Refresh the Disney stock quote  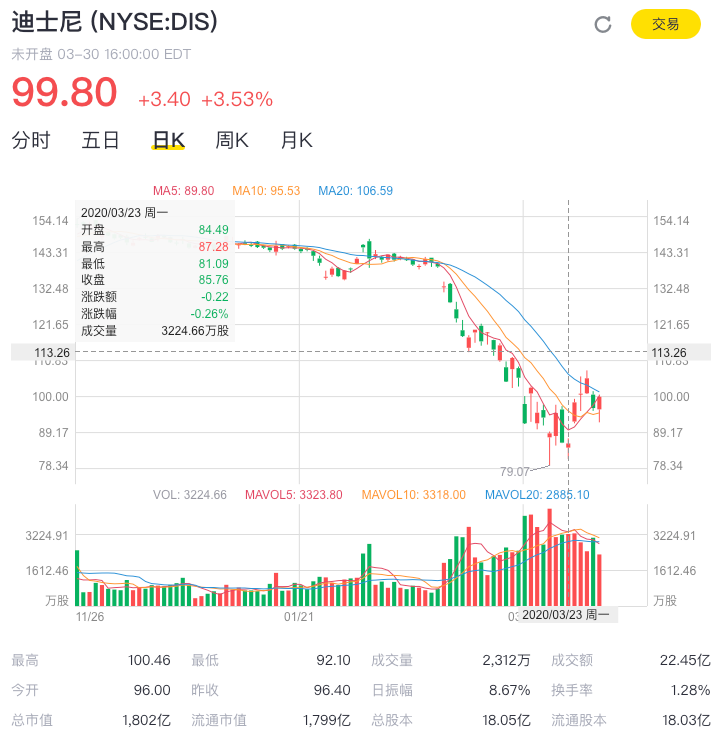click(x=602, y=25)
